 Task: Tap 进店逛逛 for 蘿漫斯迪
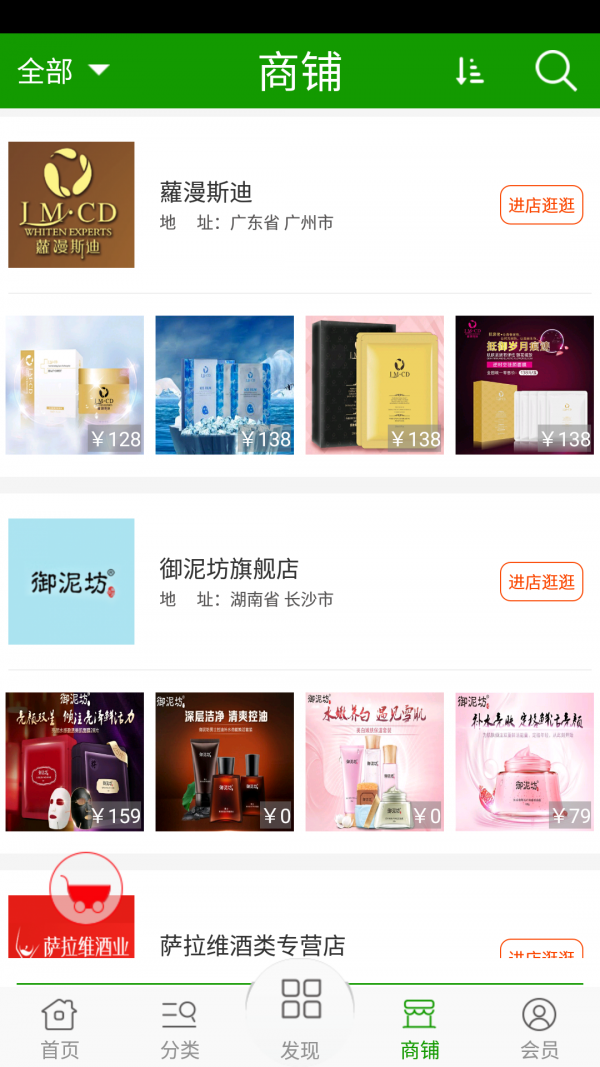(x=541, y=205)
